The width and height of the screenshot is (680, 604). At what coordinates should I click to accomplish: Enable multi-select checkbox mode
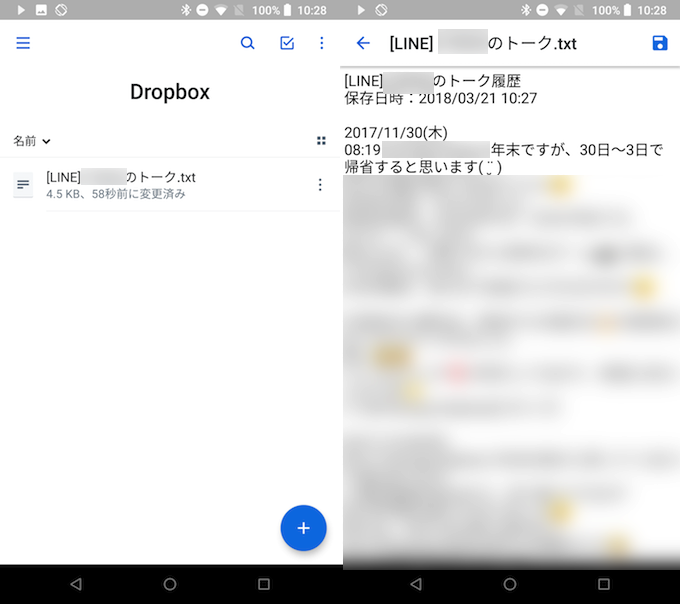pyautogui.click(x=287, y=43)
